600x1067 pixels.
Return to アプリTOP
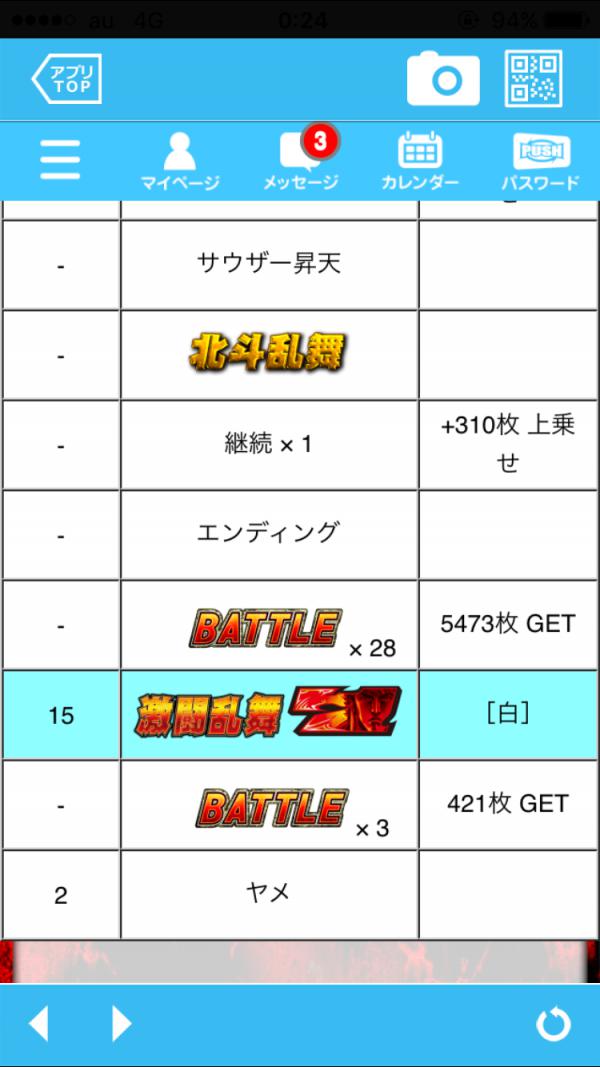click(x=67, y=80)
